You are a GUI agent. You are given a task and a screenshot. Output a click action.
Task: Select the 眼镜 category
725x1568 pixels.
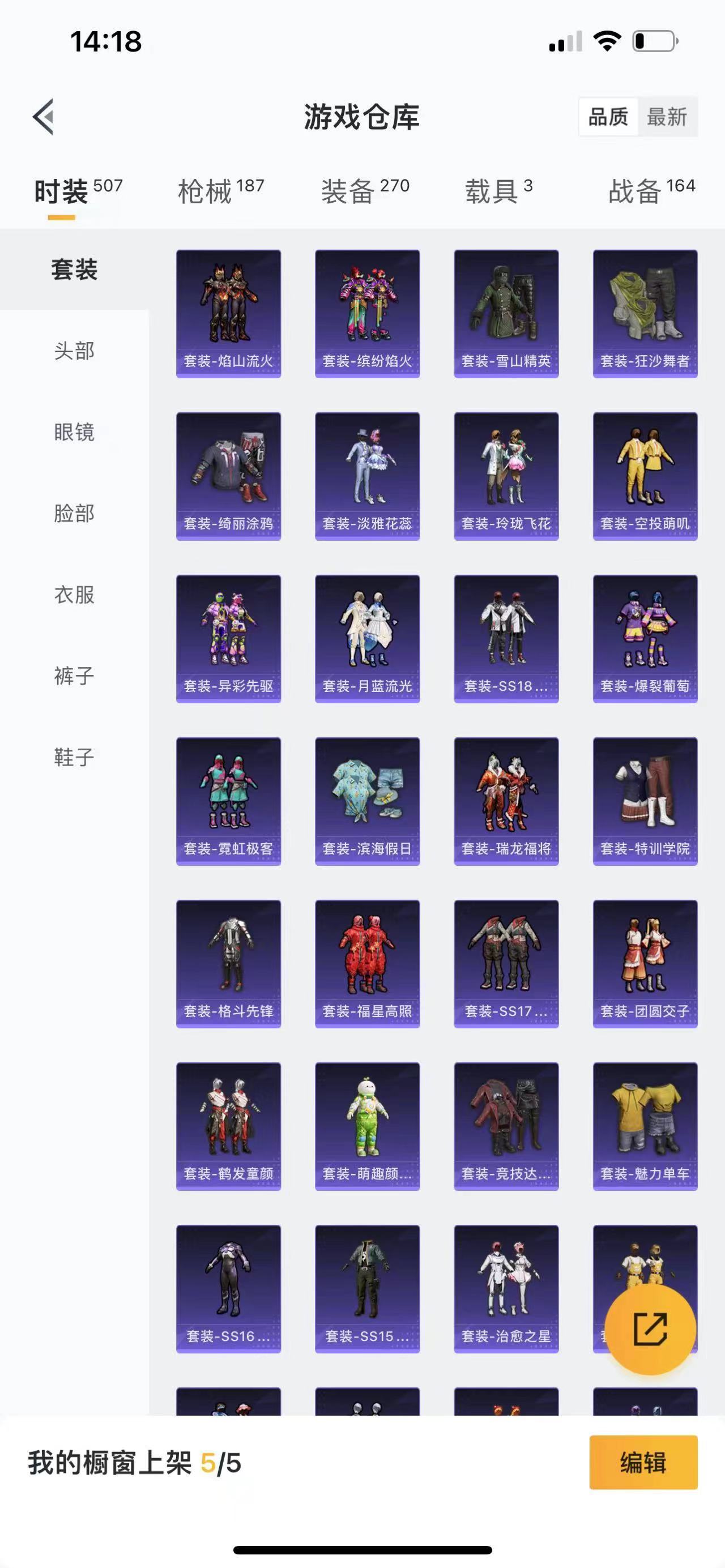pos(74,431)
